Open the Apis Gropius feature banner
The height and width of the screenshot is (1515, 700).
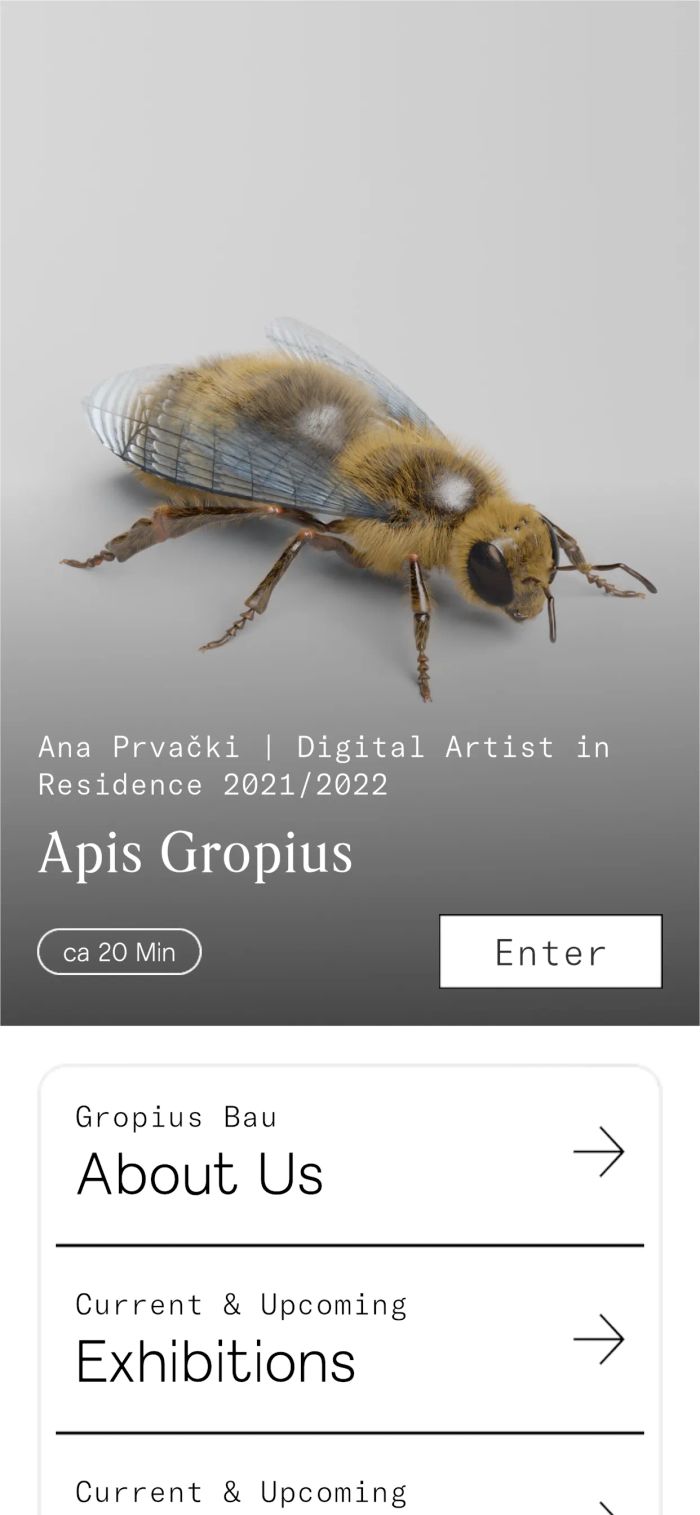pyautogui.click(x=350, y=513)
